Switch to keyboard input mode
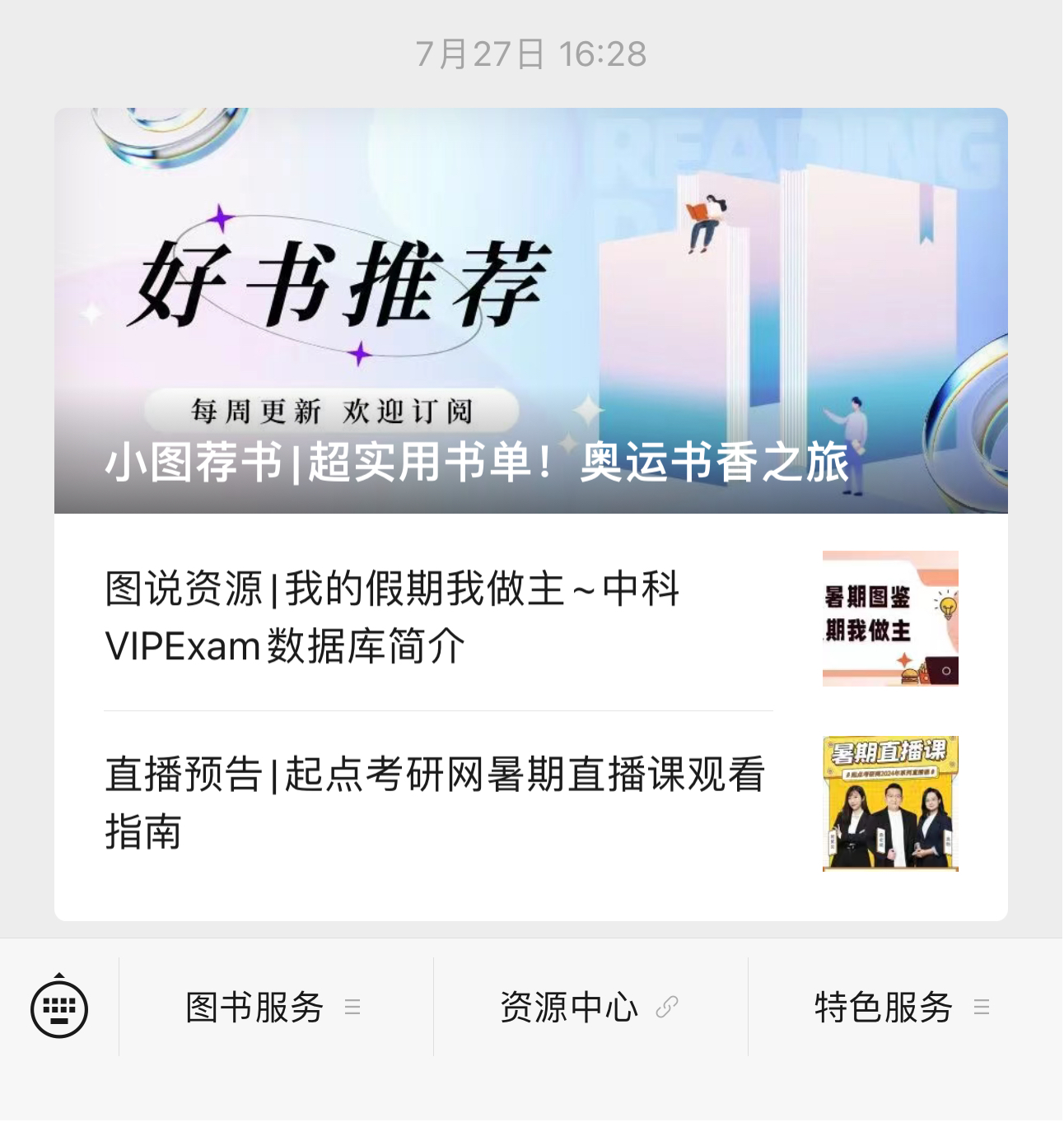1064x1122 pixels. coord(59,1007)
